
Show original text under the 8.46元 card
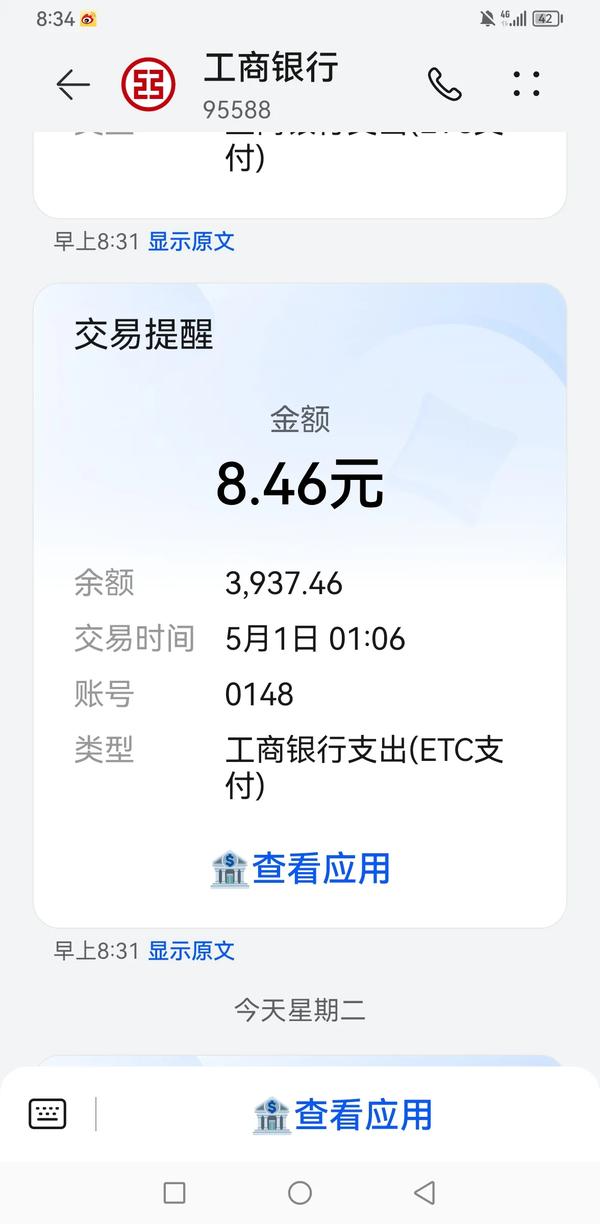(x=191, y=950)
